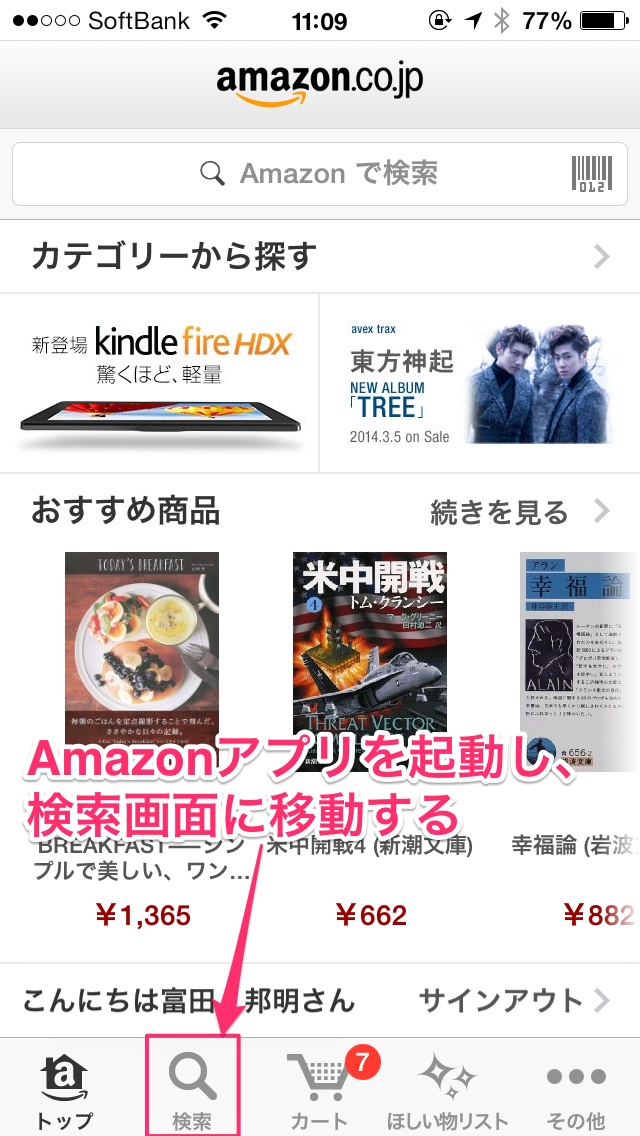Open the その他 tab
The width and height of the screenshot is (640, 1136).
576,1090
